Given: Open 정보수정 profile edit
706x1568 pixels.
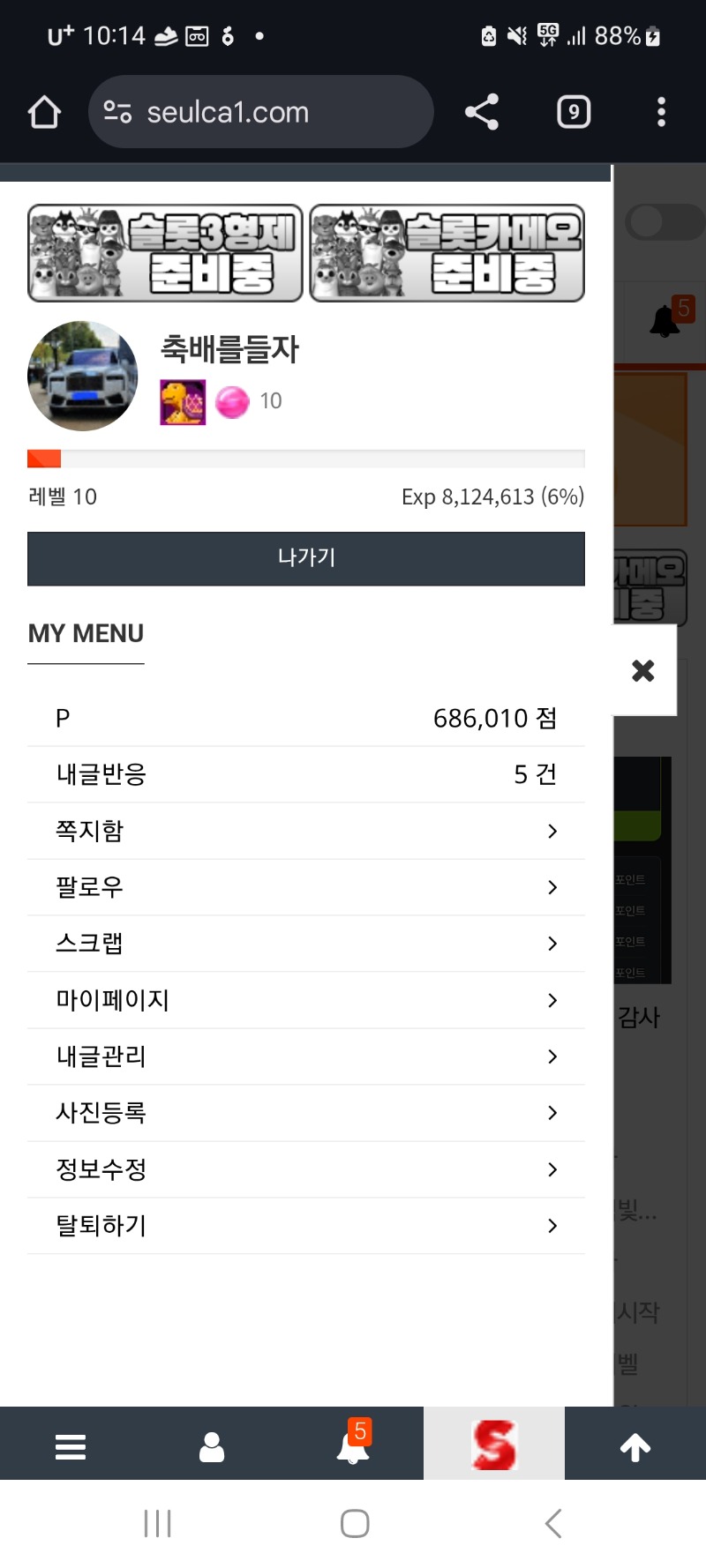Looking at the screenshot, I should (x=306, y=1169).
